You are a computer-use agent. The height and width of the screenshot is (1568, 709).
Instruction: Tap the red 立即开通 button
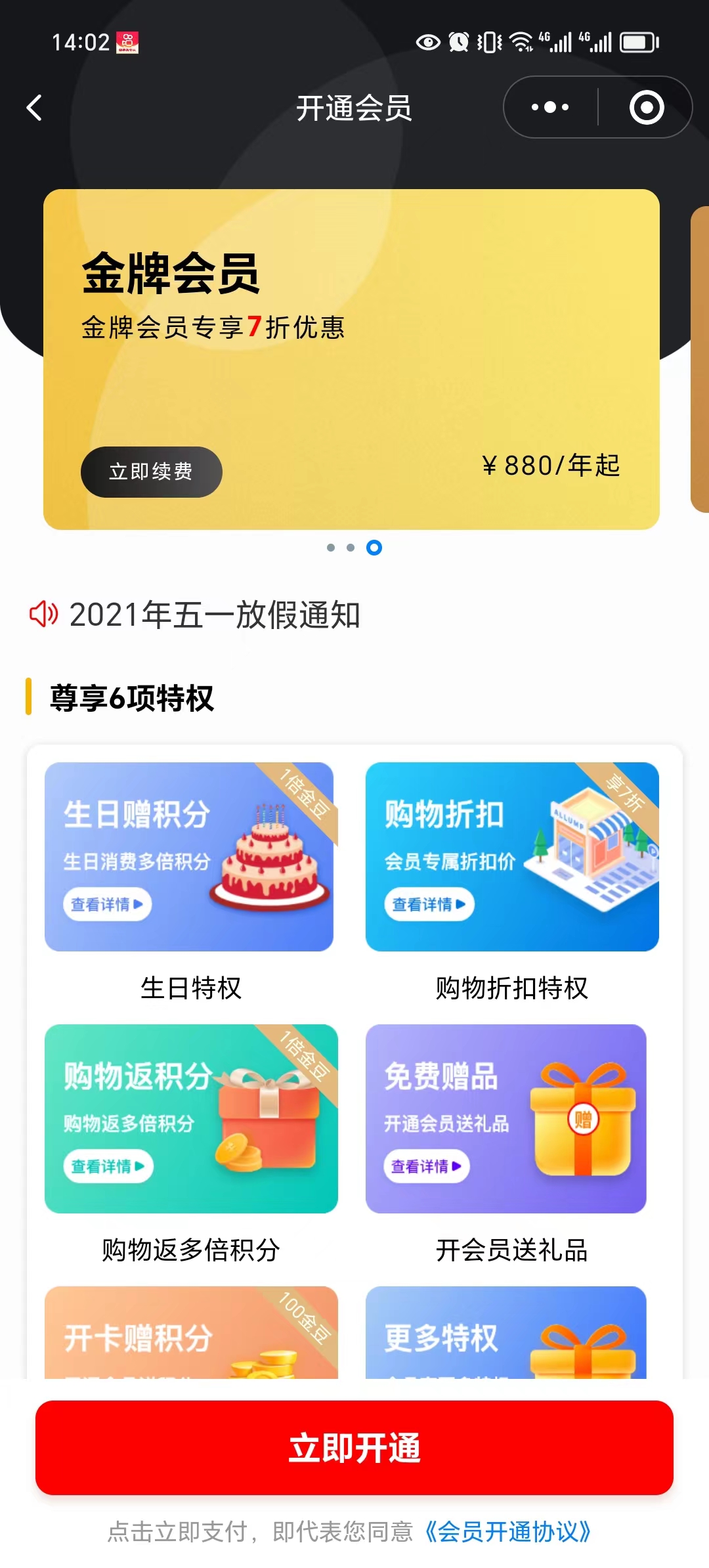coord(354,1451)
